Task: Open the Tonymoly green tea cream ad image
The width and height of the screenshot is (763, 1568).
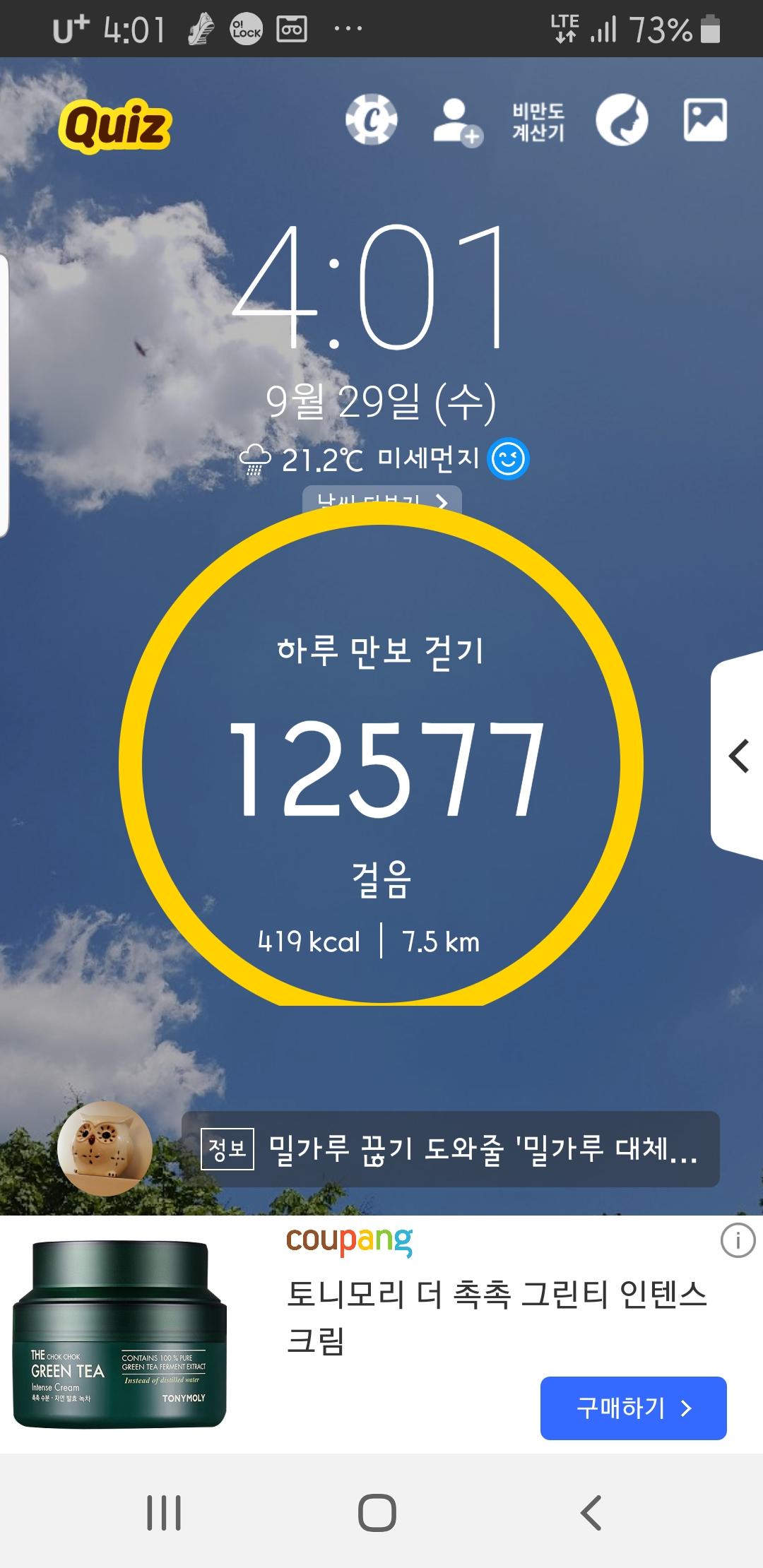Action: point(120,1335)
